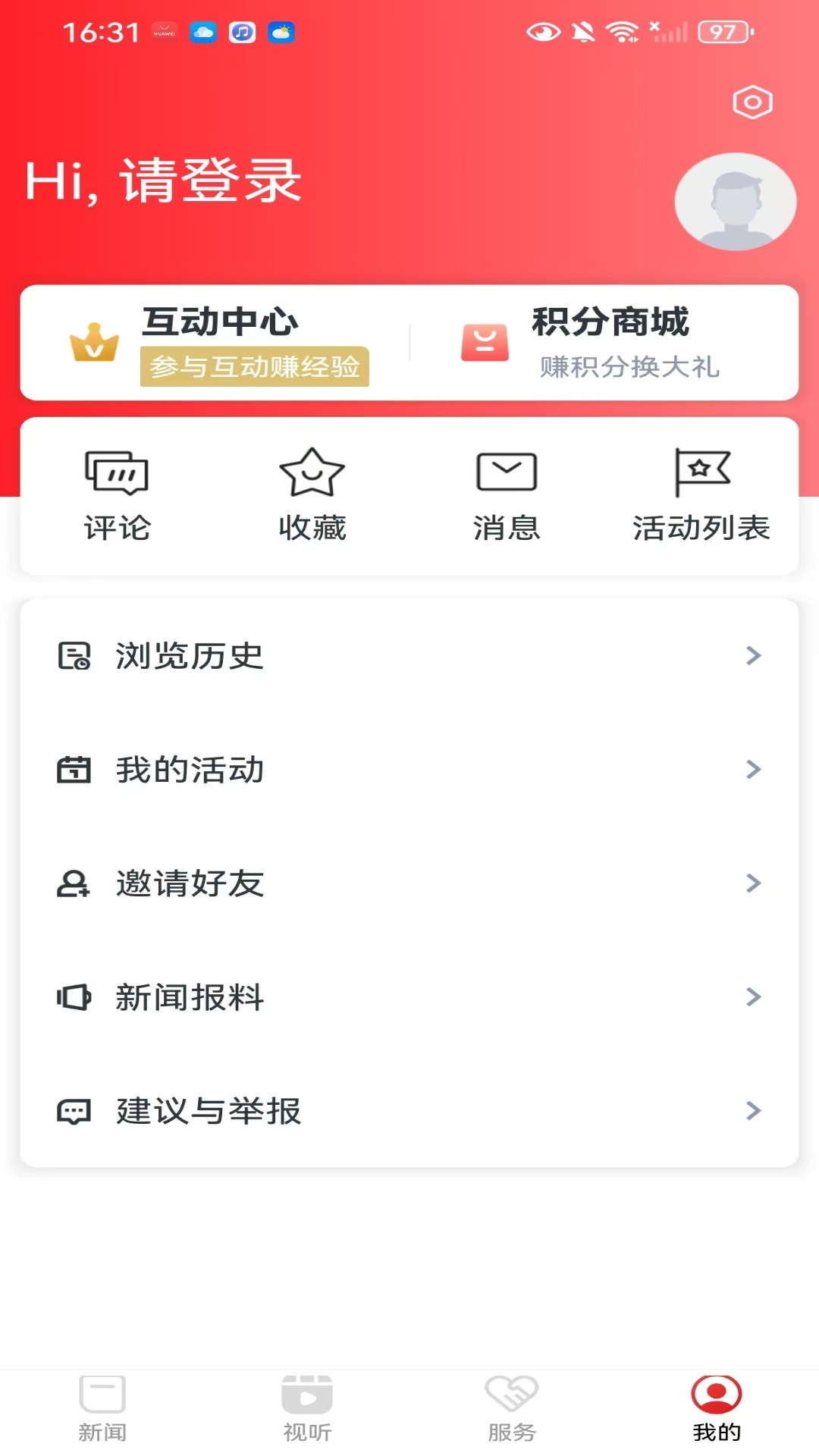Tap the Hi, 请登录 login prompt
The image size is (819, 1456).
click(x=164, y=180)
